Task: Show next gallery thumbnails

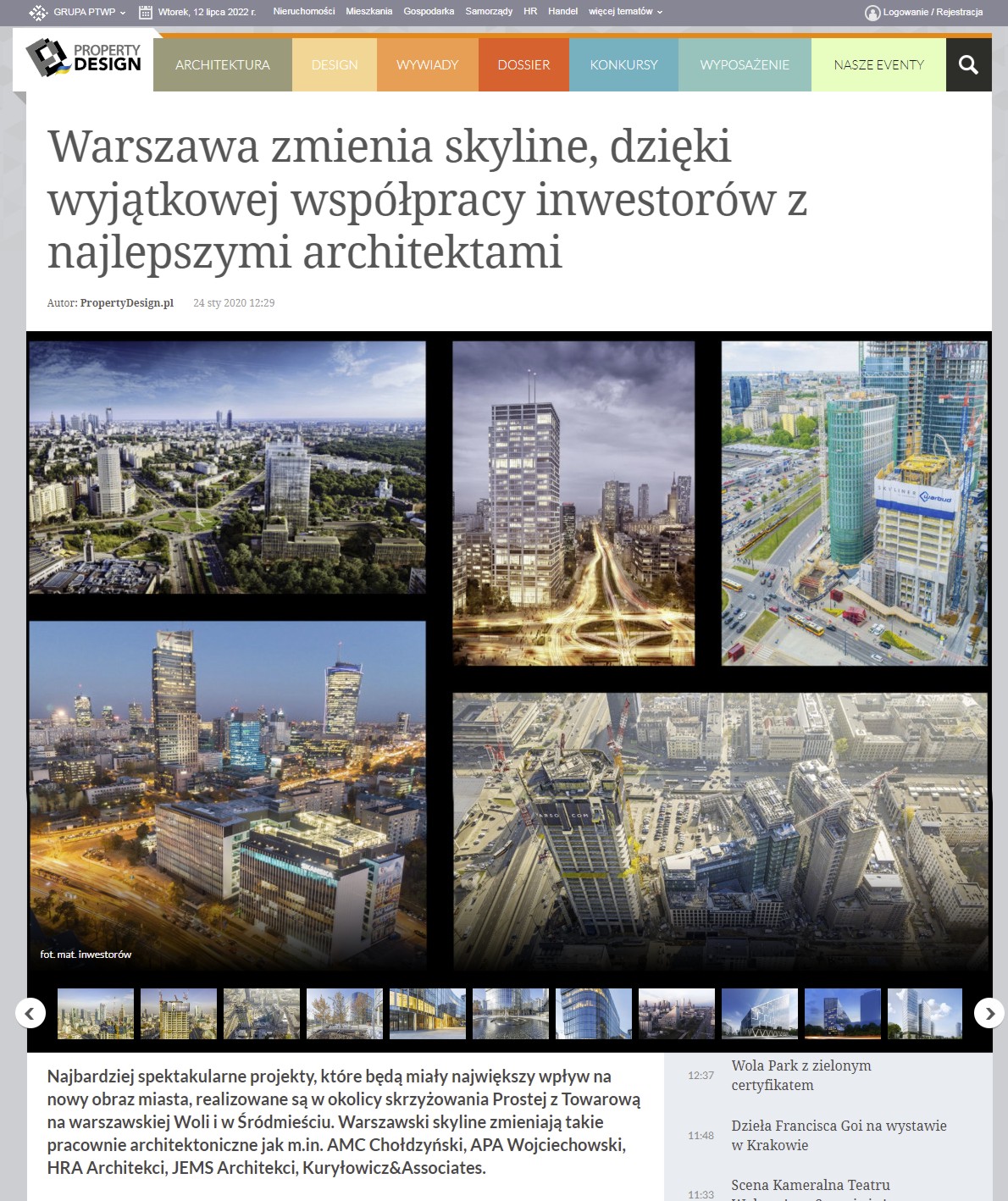Action: [x=989, y=1012]
